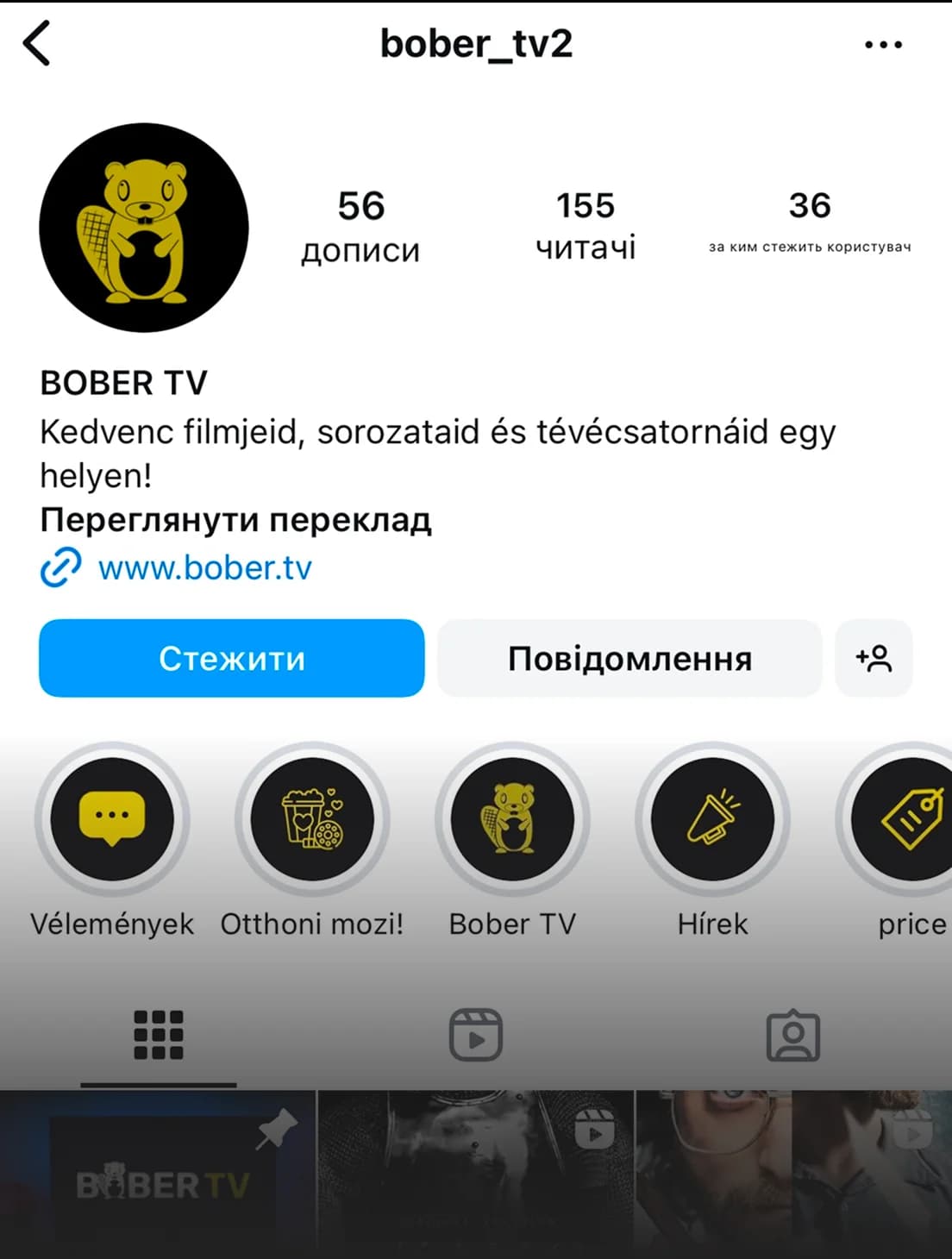Screen dimensions: 952x1259
Task: Switch to the tagged posts tab
Action: 792,1035
